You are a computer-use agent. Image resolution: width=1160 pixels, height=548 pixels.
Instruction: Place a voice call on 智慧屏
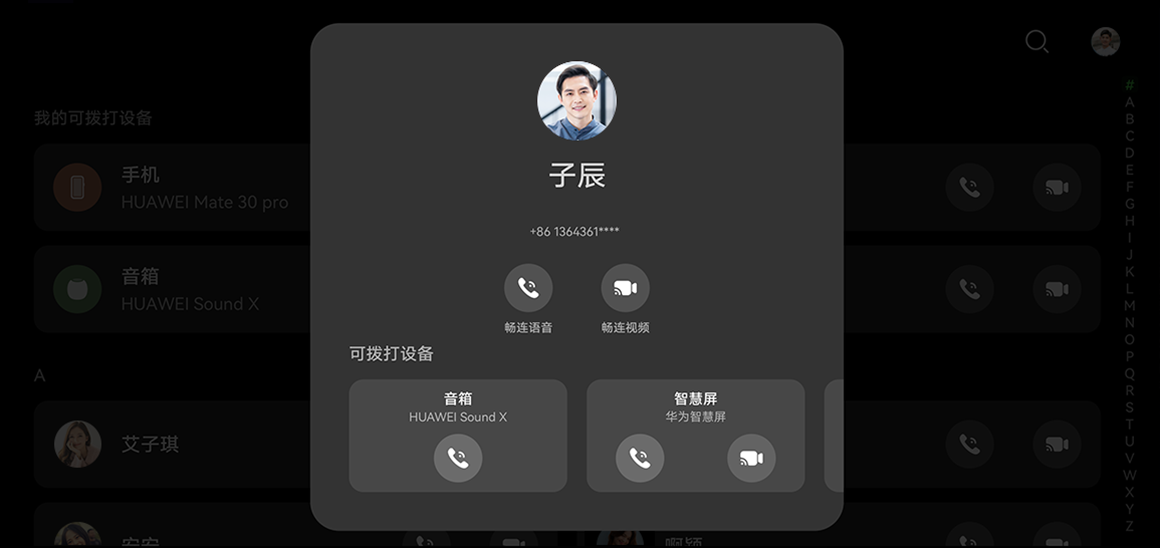coord(640,458)
